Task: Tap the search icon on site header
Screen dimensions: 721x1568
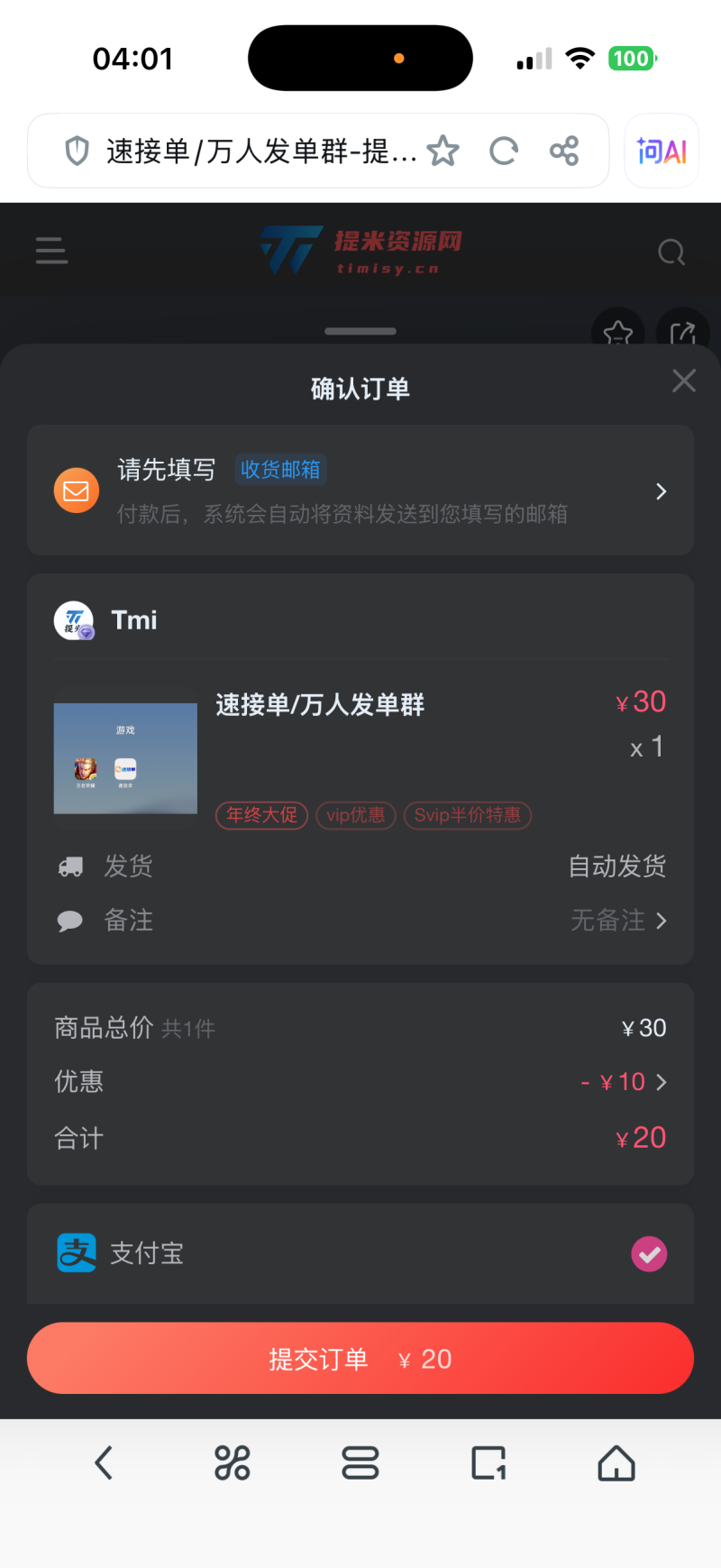Action: (x=671, y=253)
